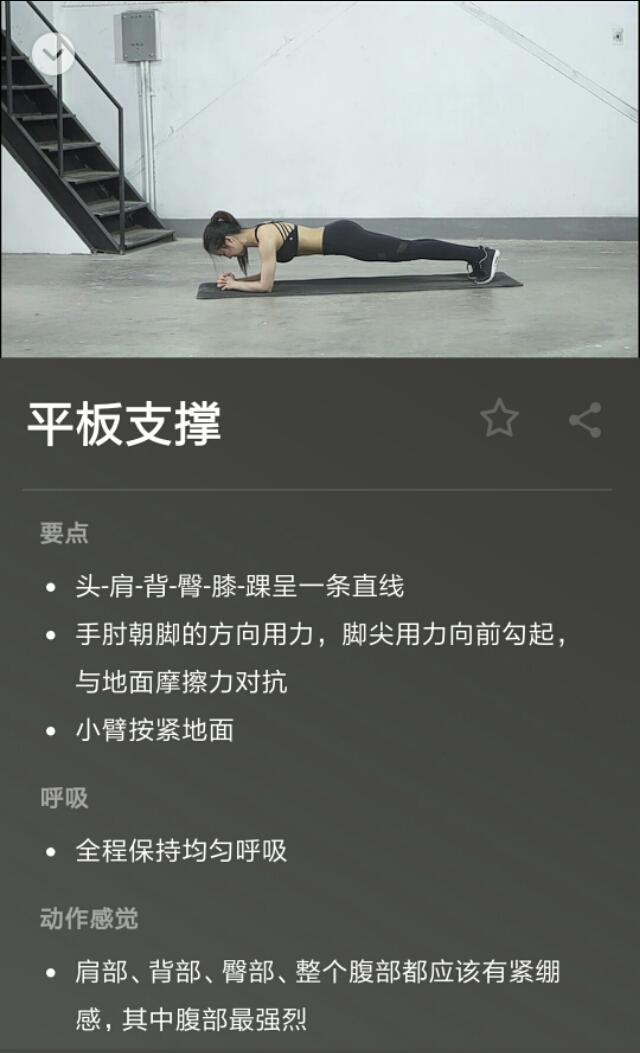Favorite the 平板支撑 exercise with the star
Viewport: 640px width, 1053px height.
click(500, 417)
